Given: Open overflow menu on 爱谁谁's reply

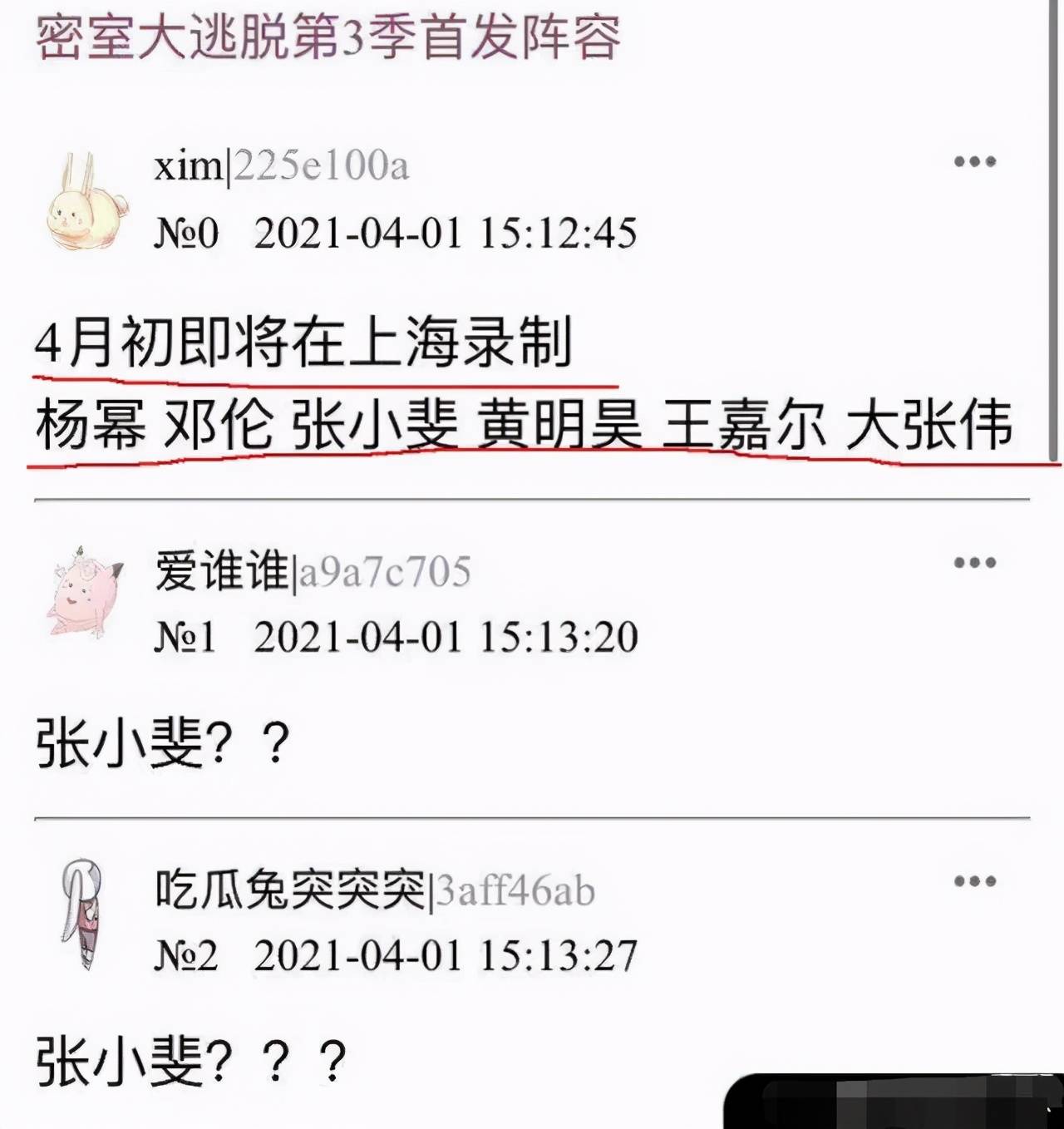Looking at the screenshot, I should coord(974,563).
